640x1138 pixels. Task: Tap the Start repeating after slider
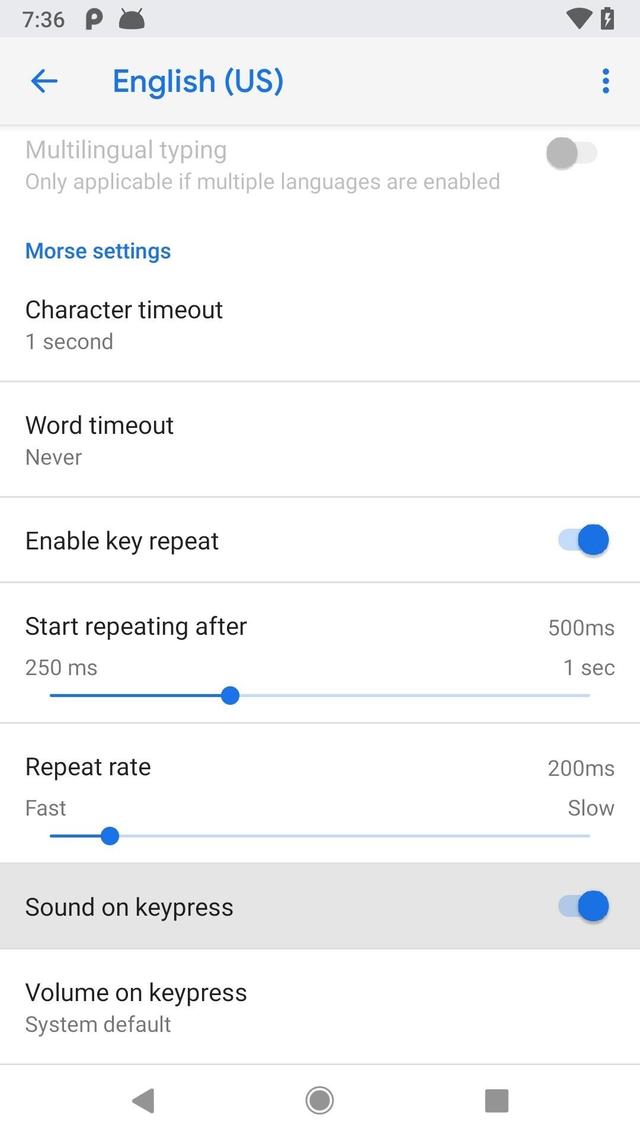pyautogui.click(x=319, y=696)
